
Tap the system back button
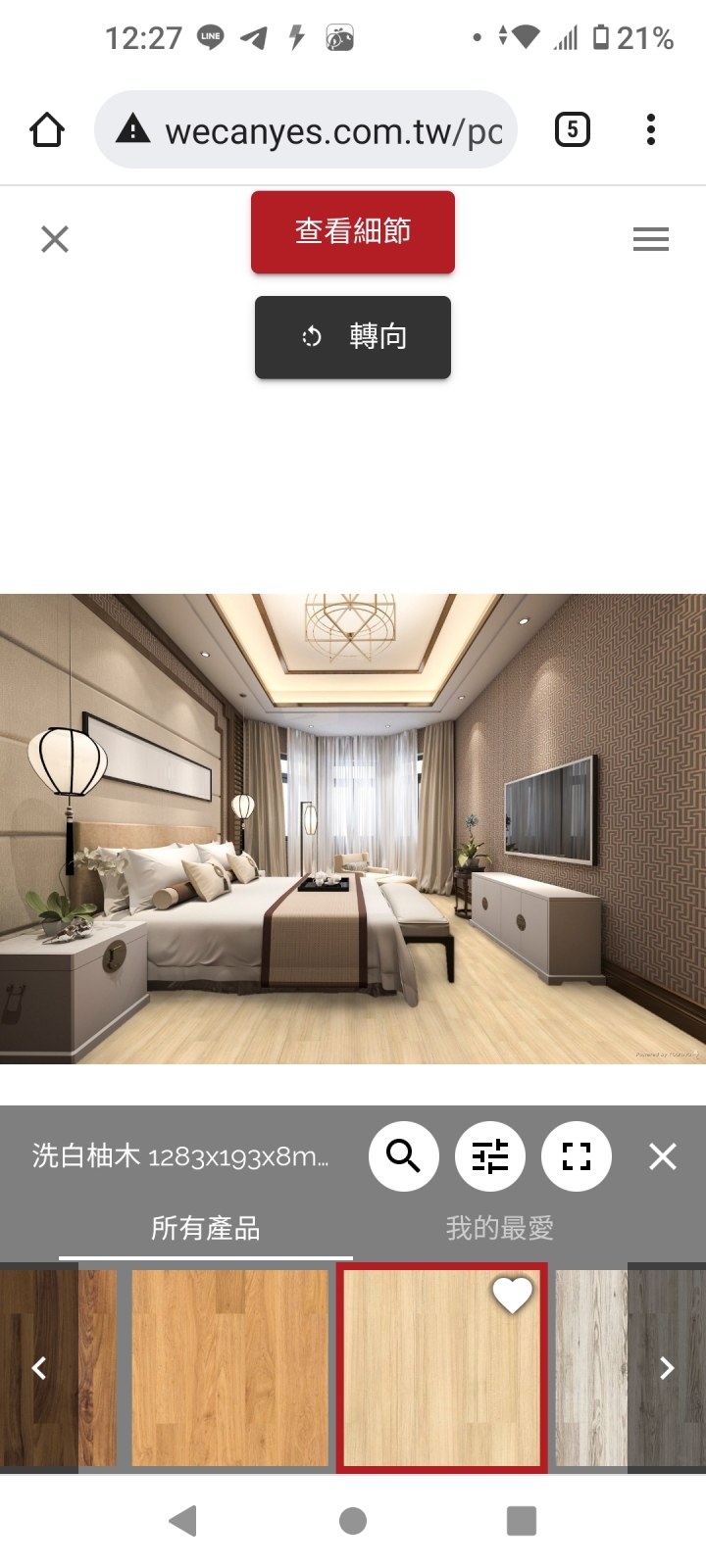click(x=183, y=1520)
